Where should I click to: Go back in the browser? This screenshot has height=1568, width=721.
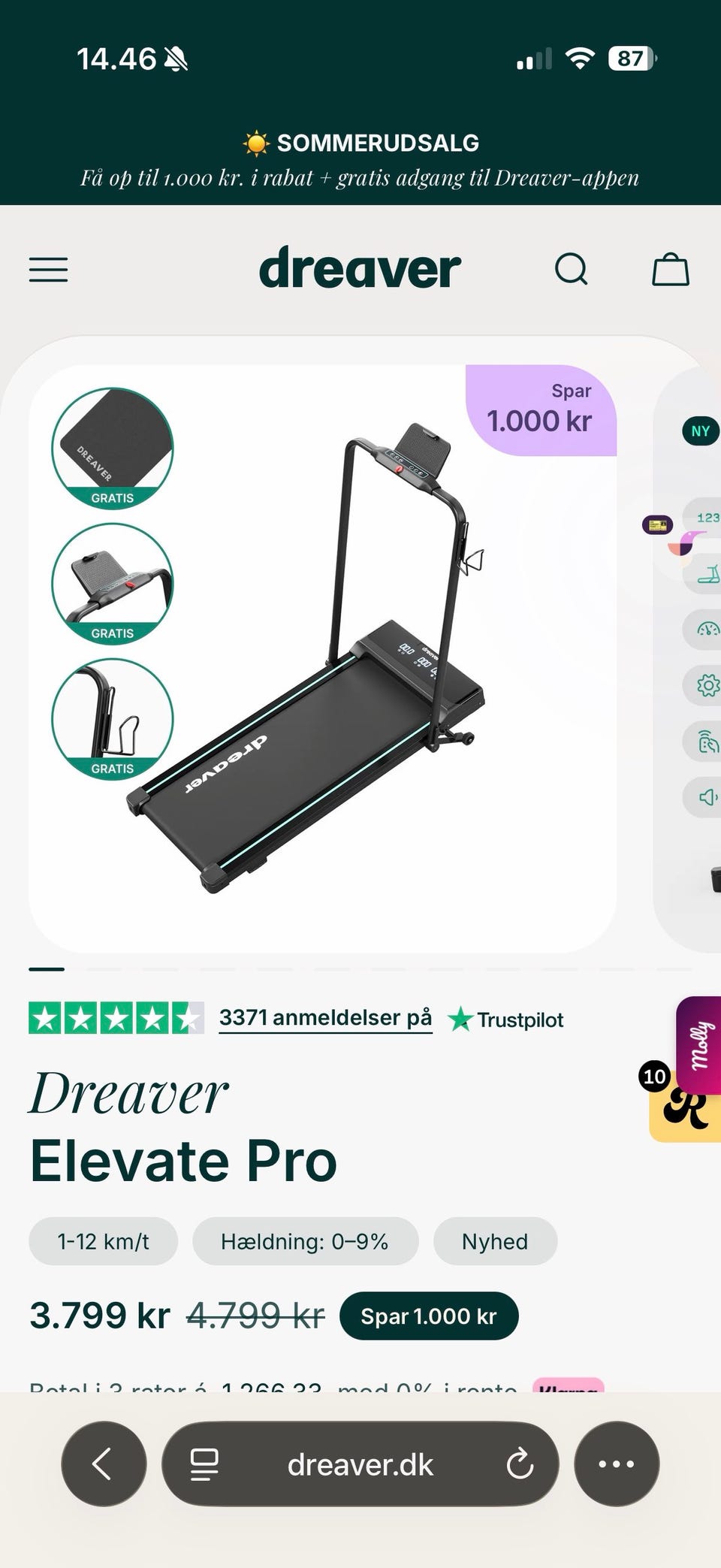(104, 1464)
